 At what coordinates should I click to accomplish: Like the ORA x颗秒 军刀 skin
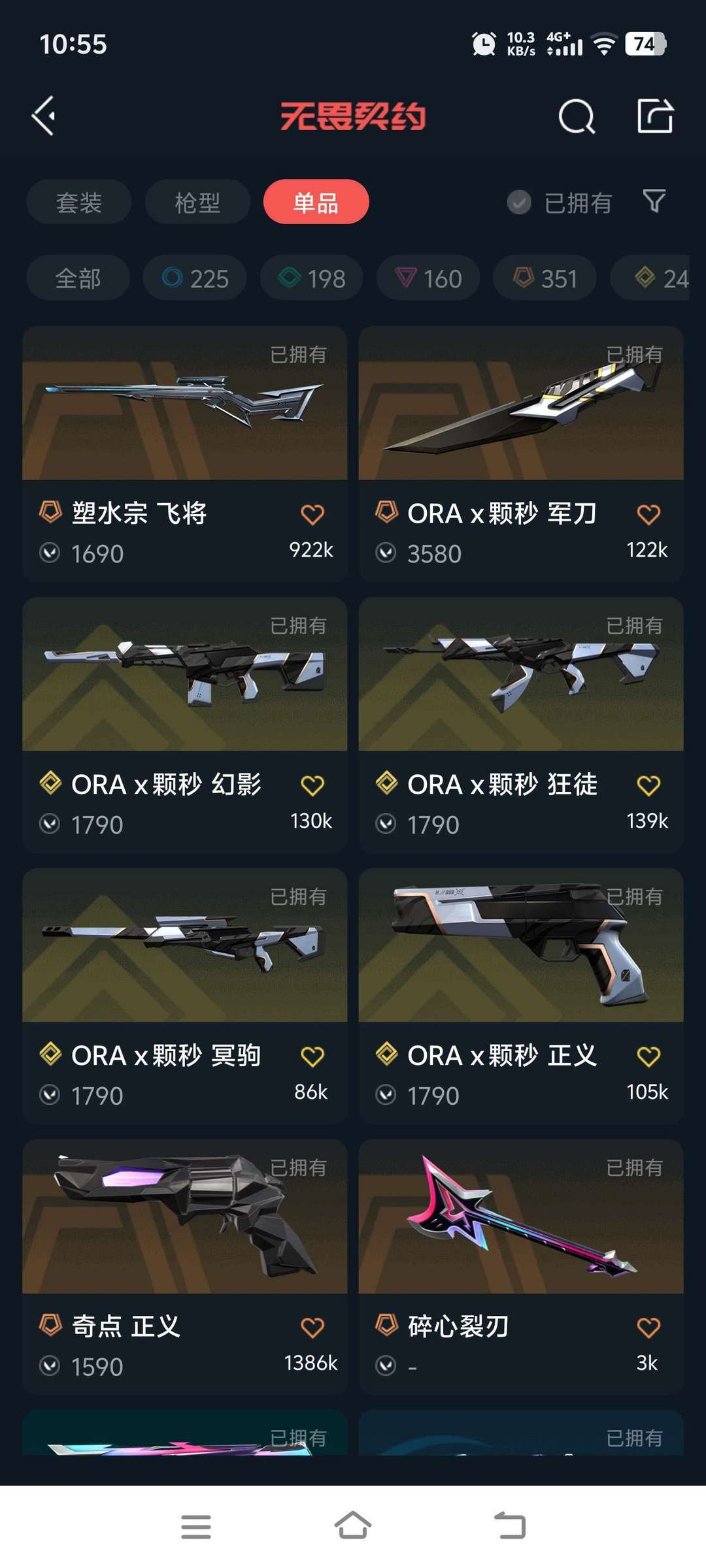(648, 515)
